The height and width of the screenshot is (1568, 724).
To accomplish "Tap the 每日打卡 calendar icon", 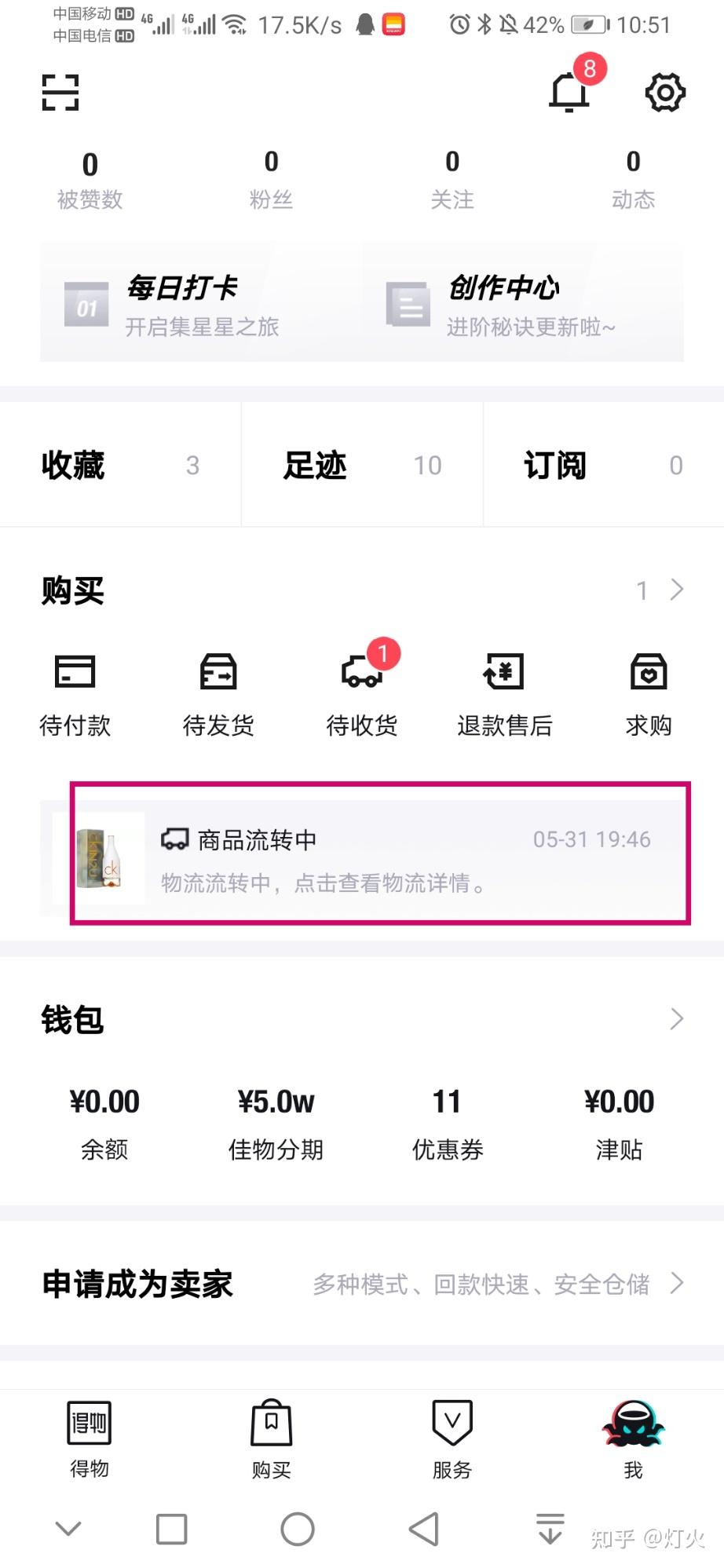I will tap(86, 305).
